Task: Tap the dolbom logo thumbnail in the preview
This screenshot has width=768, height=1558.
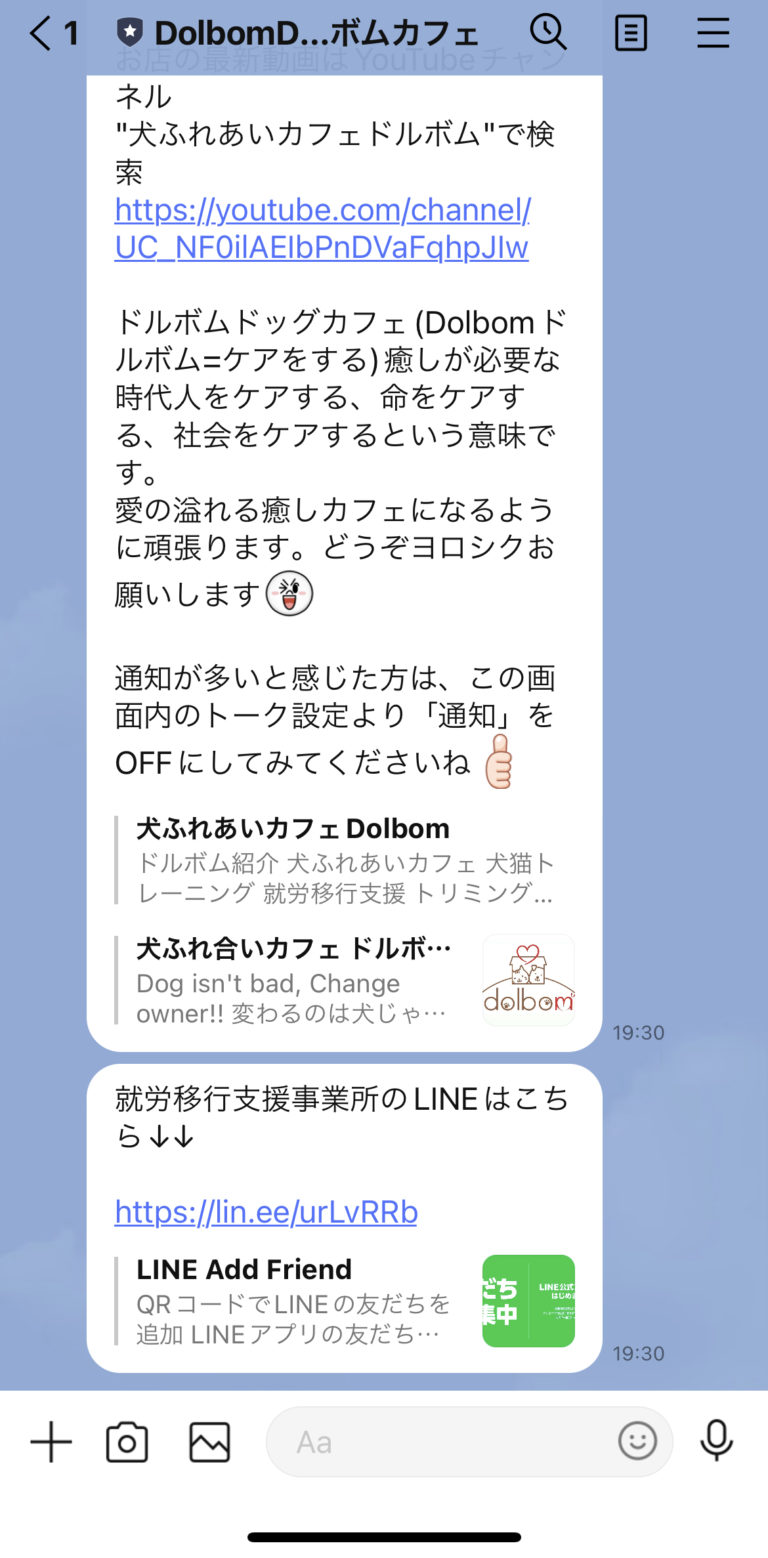Action: point(528,980)
